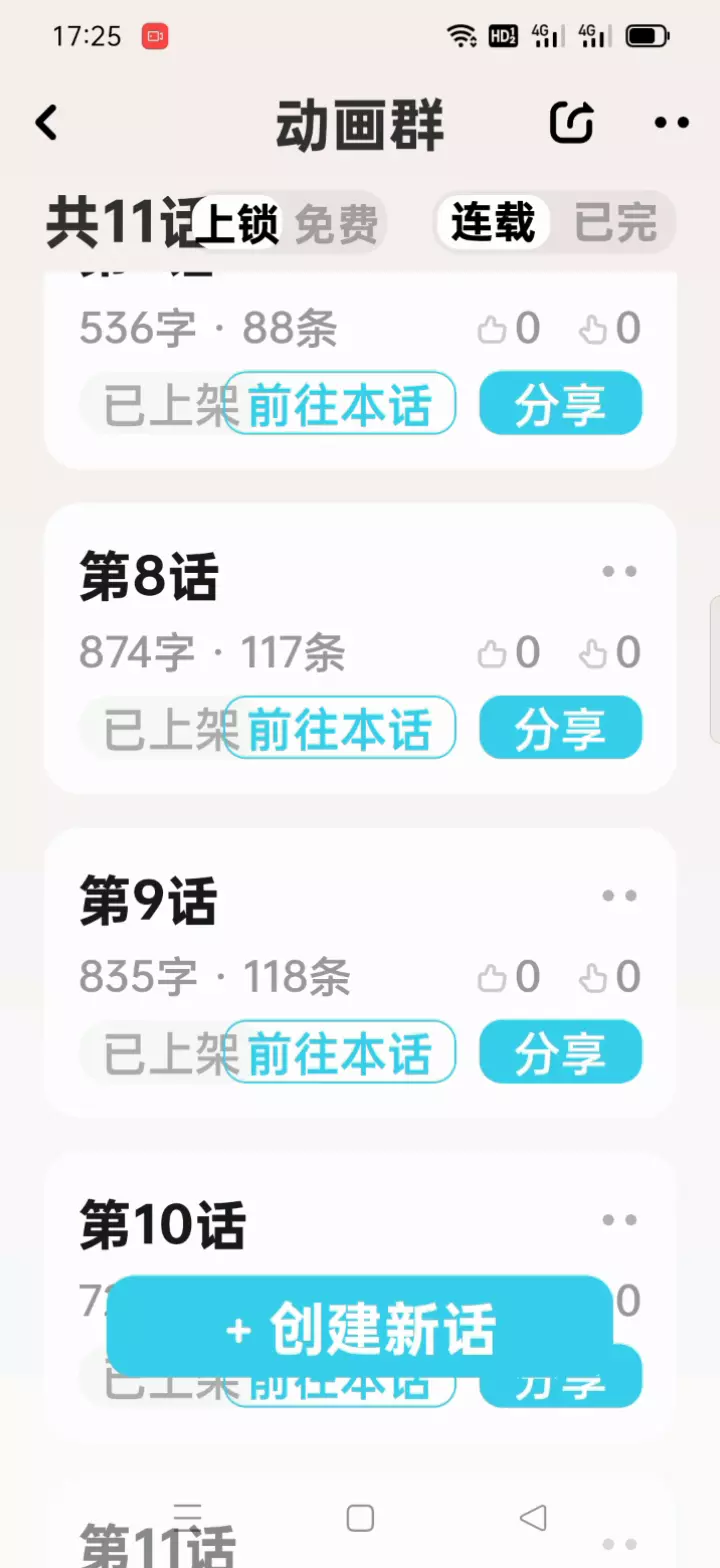
Task: Share 第9话
Action: [x=560, y=1051]
